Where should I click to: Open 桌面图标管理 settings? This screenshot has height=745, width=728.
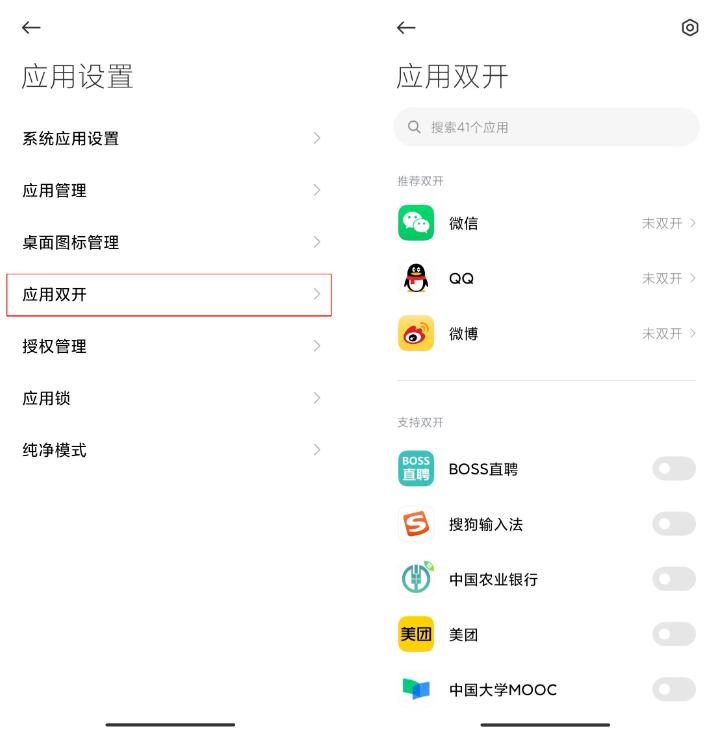tap(170, 242)
